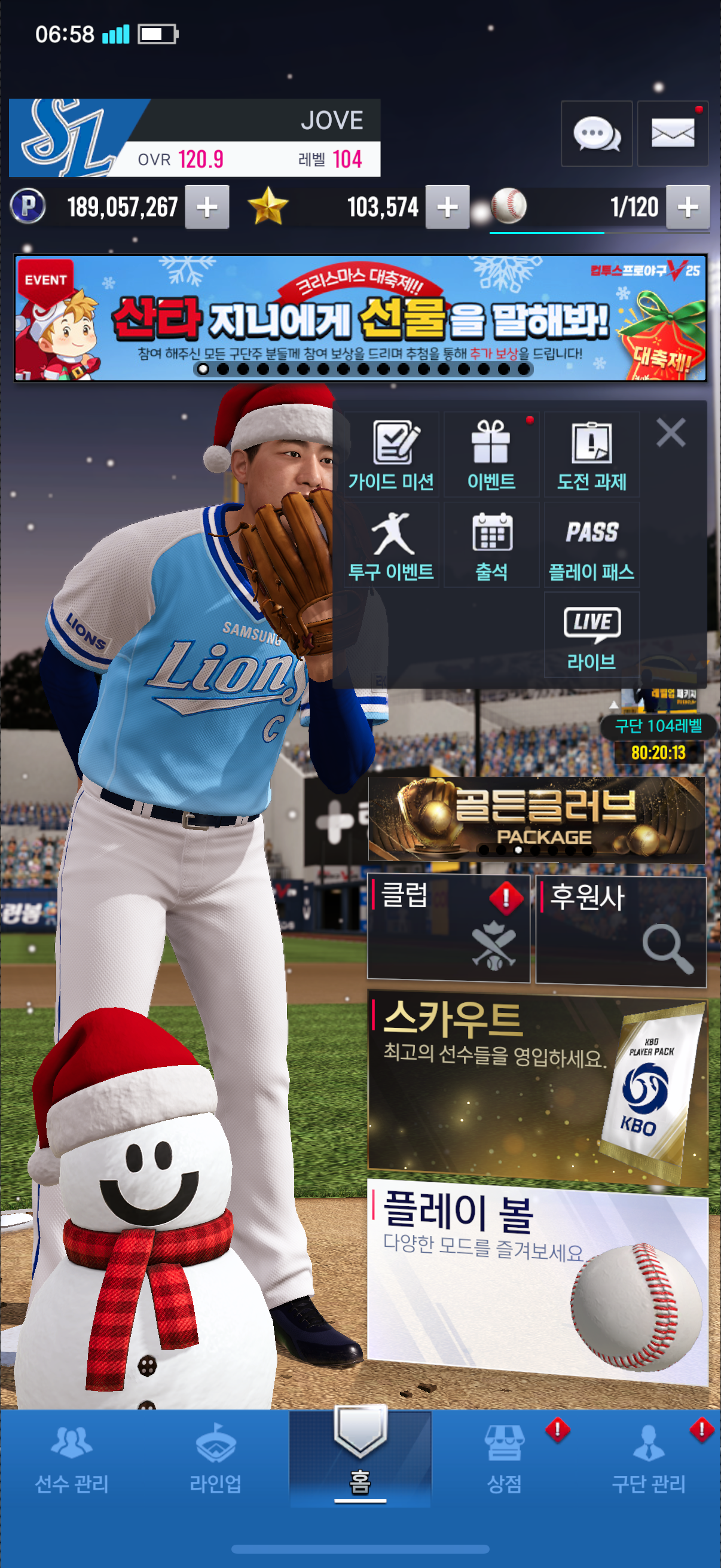721x1568 pixels.
Task: Open the 후원사 sponsor card
Action: pos(621,929)
